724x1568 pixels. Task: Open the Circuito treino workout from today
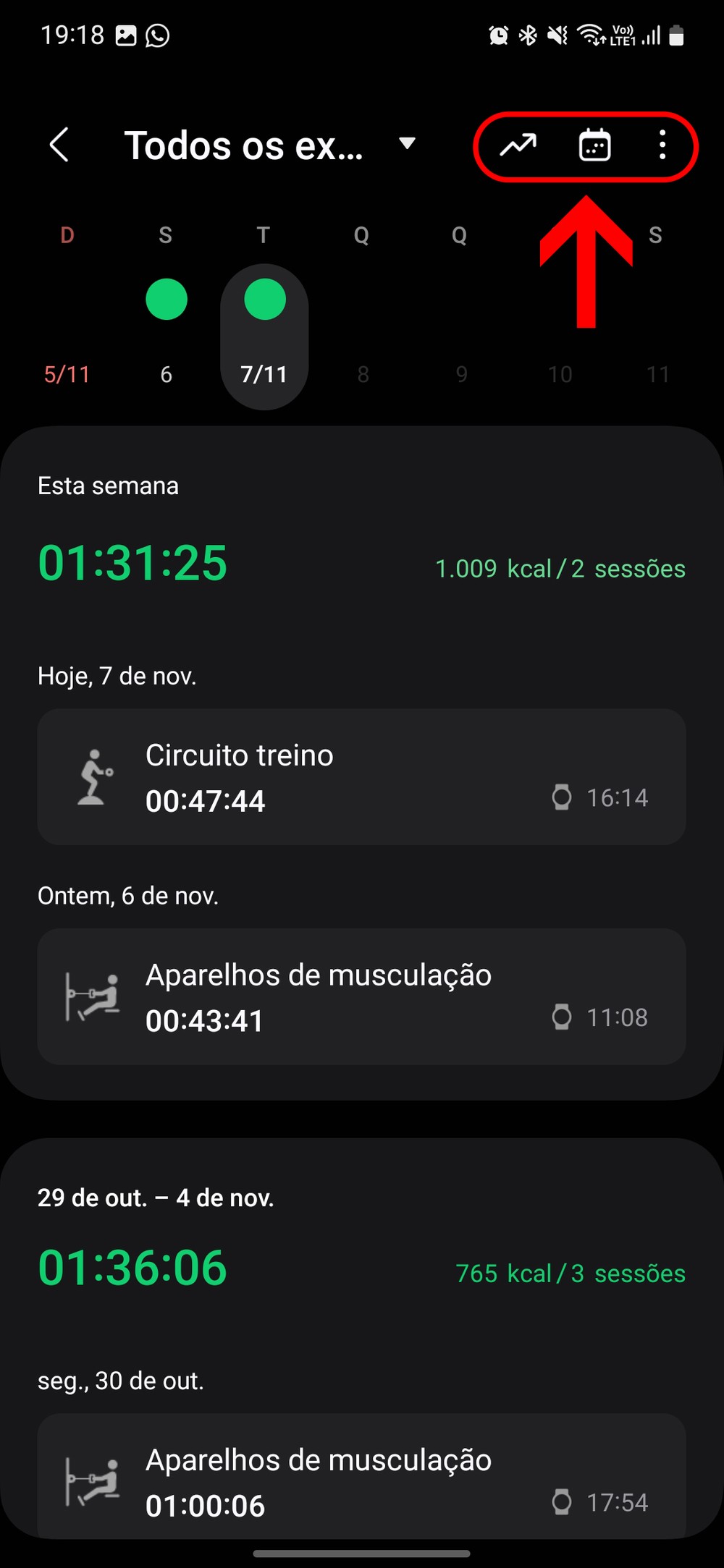coord(361,776)
